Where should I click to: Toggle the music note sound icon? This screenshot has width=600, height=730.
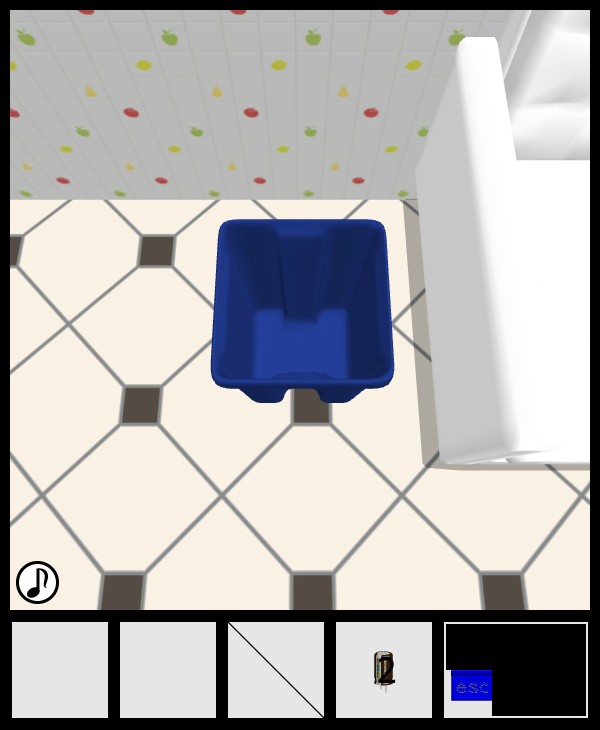(37, 582)
